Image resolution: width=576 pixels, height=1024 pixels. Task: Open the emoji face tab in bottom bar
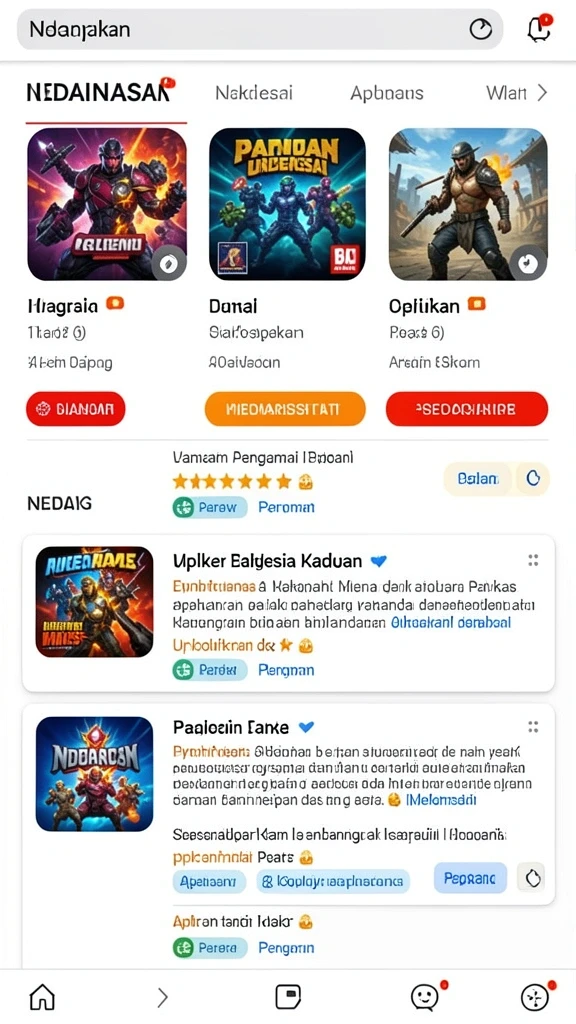tap(424, 997)
